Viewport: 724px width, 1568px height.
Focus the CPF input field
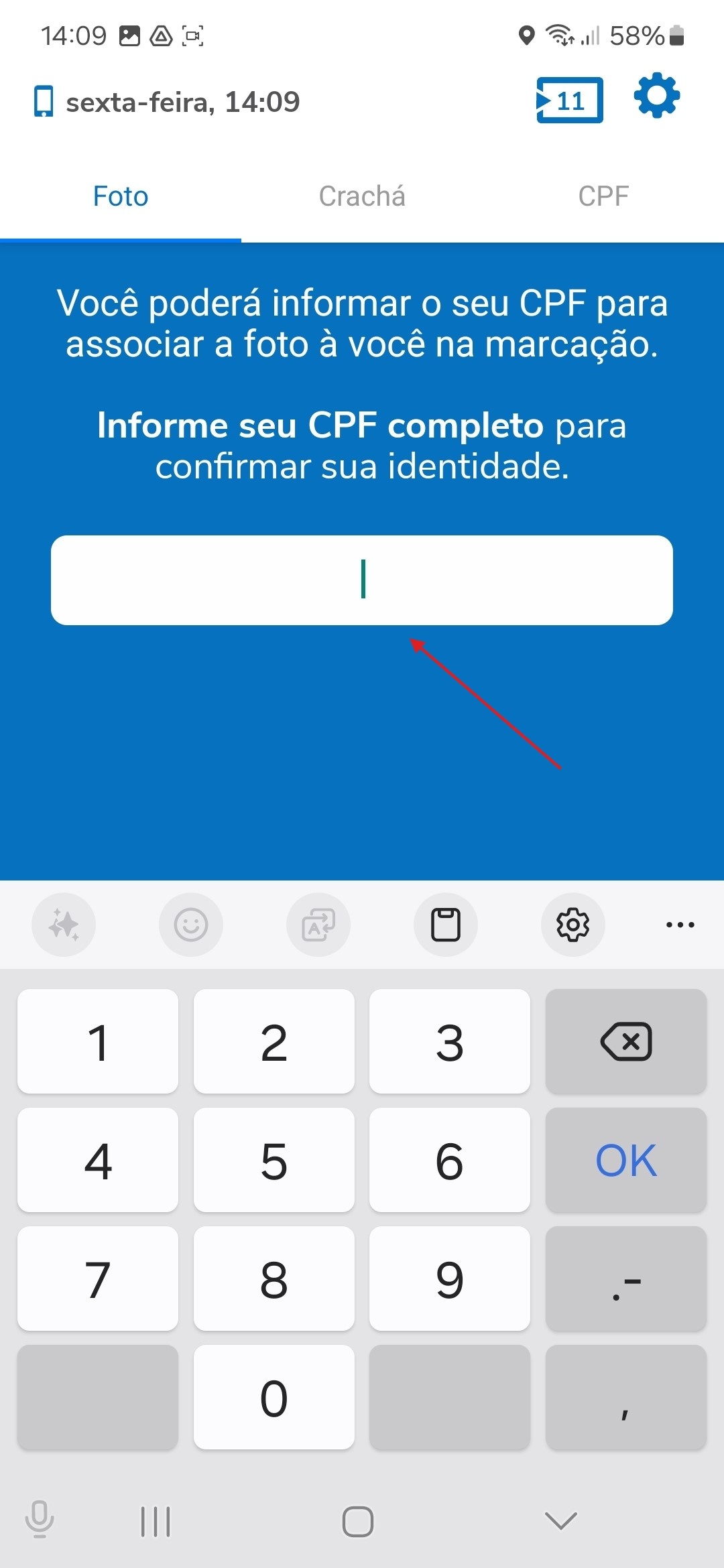point(362,580)
